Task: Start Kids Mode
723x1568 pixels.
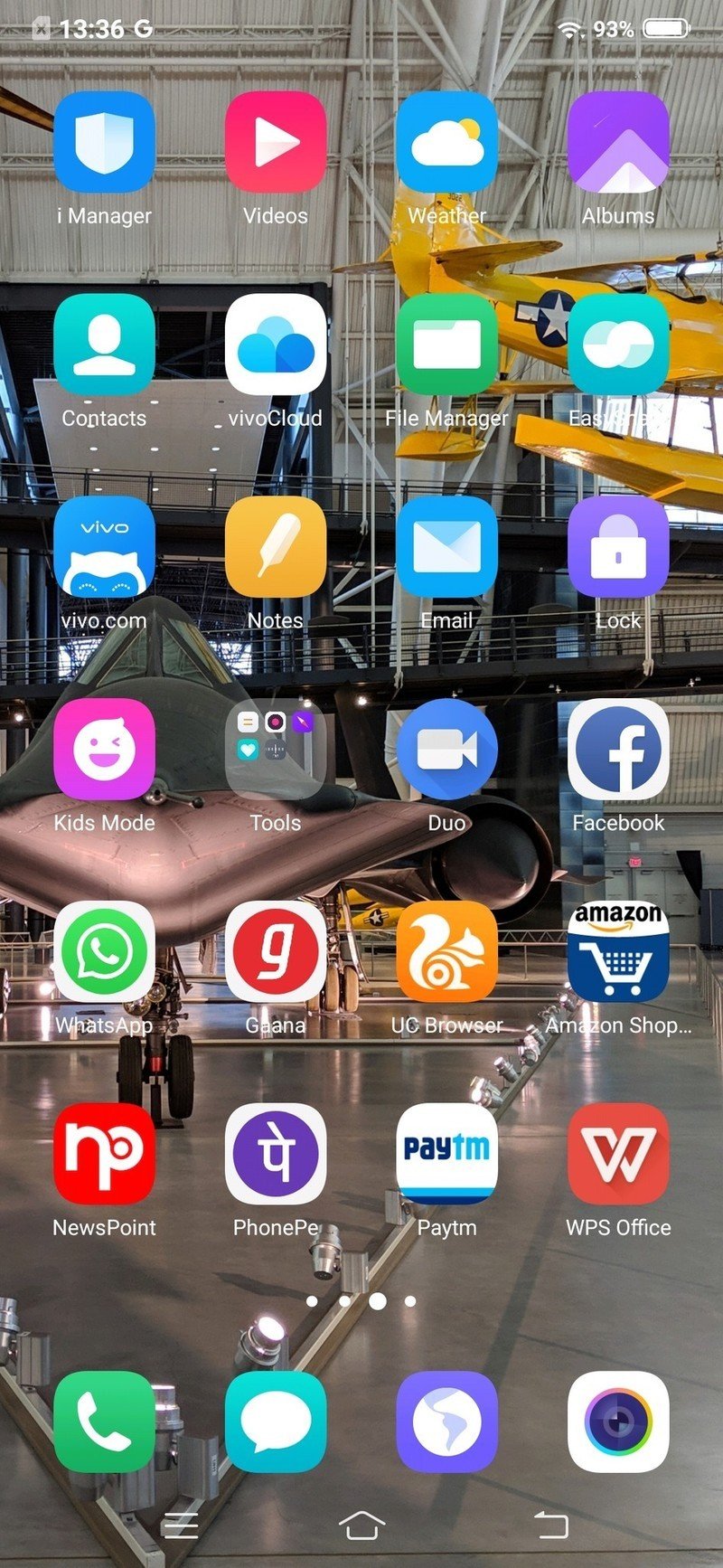Action: tap(104, 749)
